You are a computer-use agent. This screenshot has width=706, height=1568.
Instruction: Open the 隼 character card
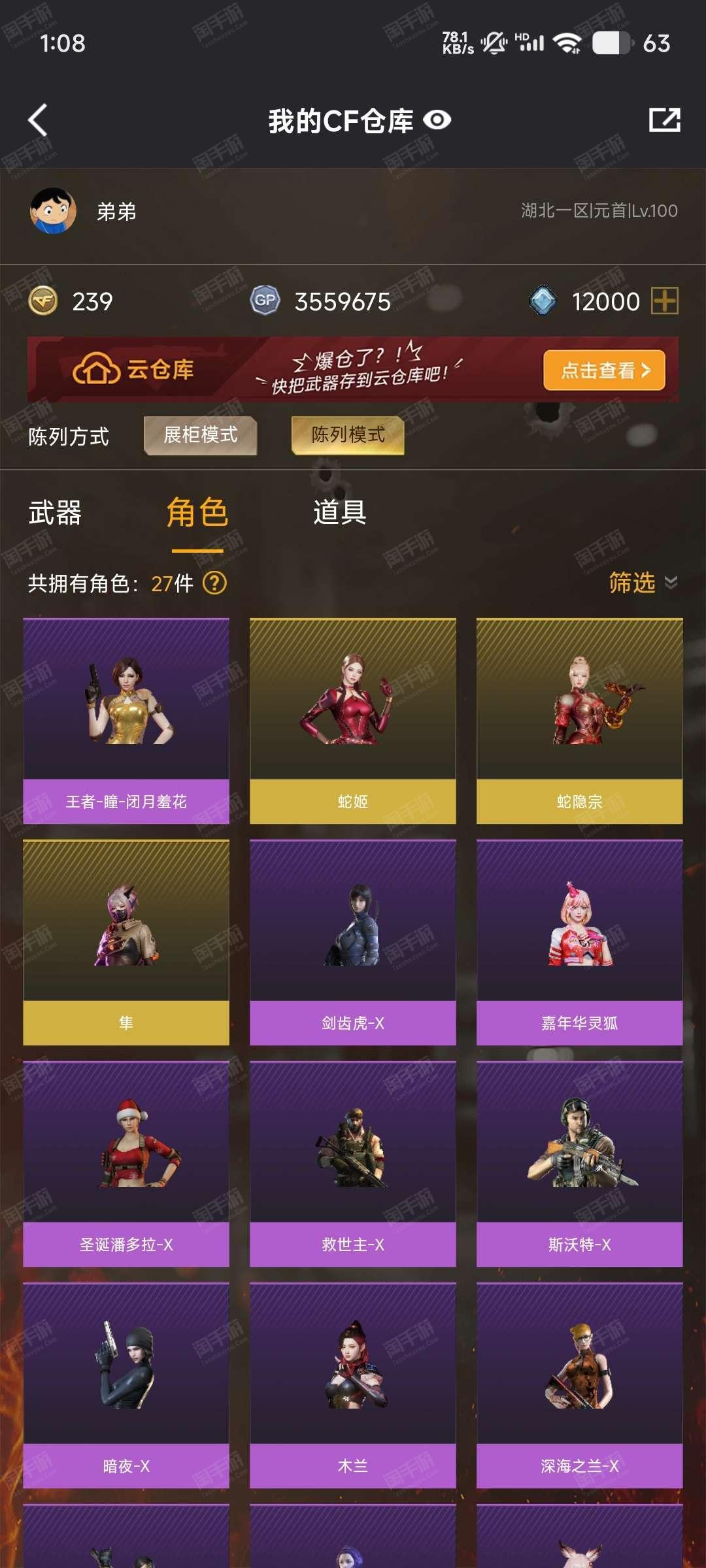(x=126, y=943)
